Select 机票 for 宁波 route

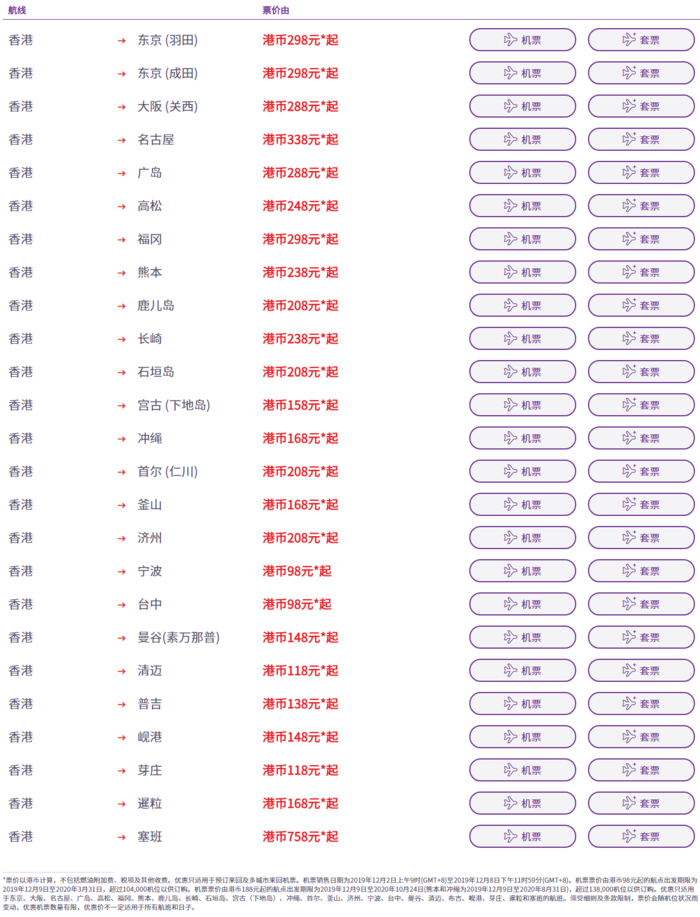[x=522, y=570]
